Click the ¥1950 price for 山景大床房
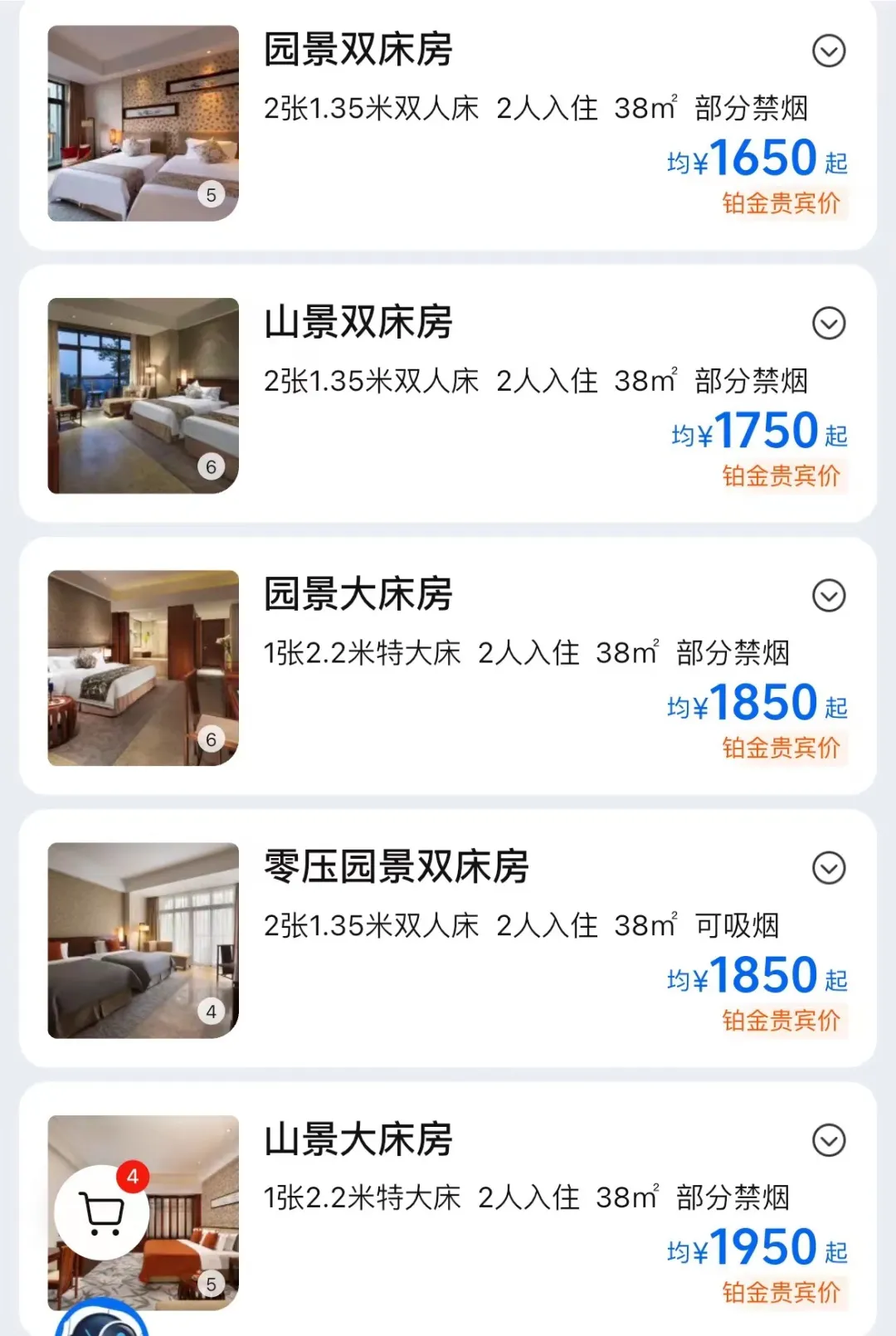This screenshot has width=896, height=1336. tap(757, 1247)
